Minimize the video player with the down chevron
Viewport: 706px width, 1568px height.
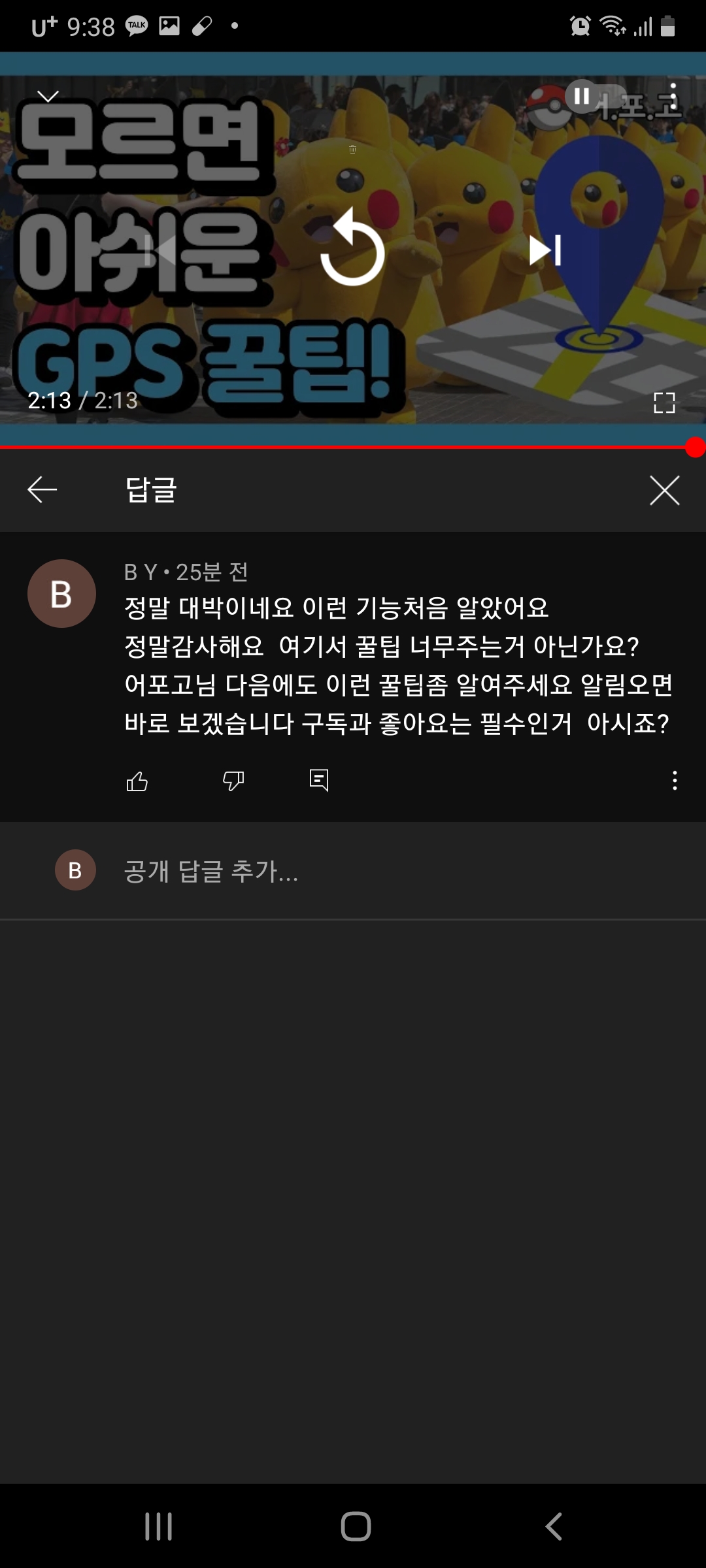[48, 97]
